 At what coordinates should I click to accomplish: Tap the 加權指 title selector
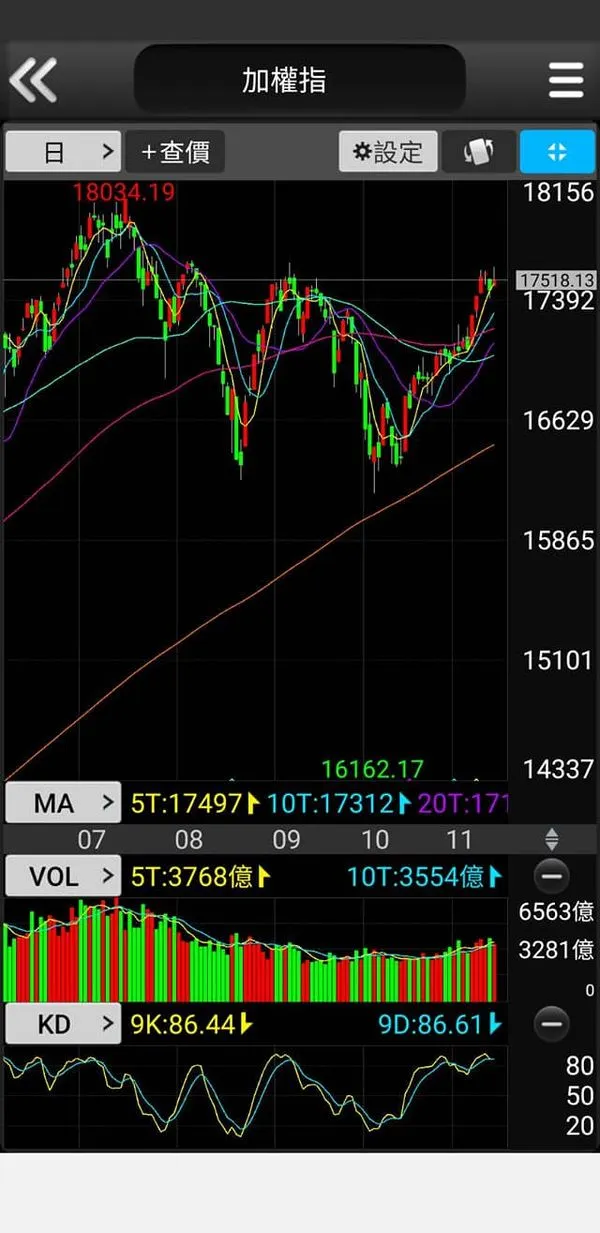click(299, 80)
